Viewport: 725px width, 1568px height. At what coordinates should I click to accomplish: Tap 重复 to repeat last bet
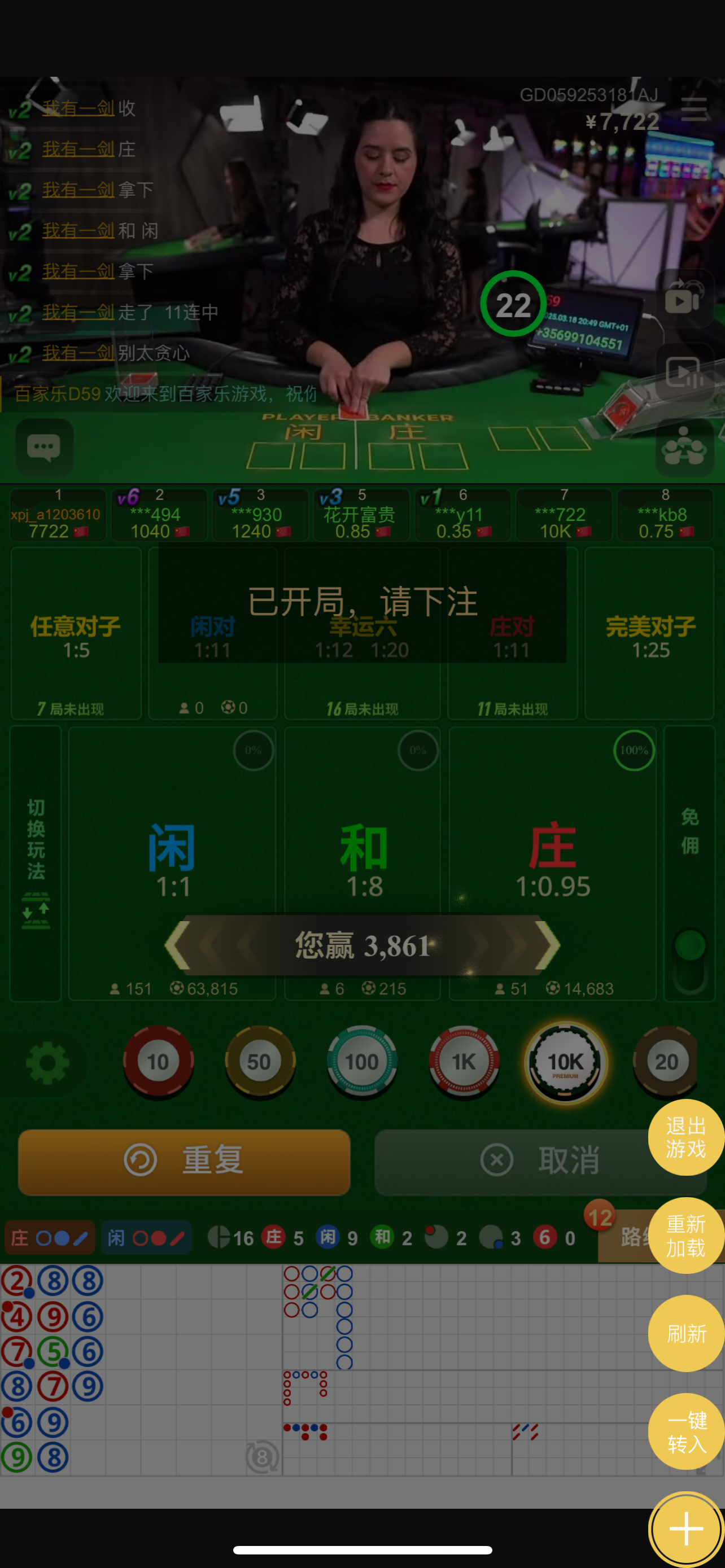pos(185,1161)
